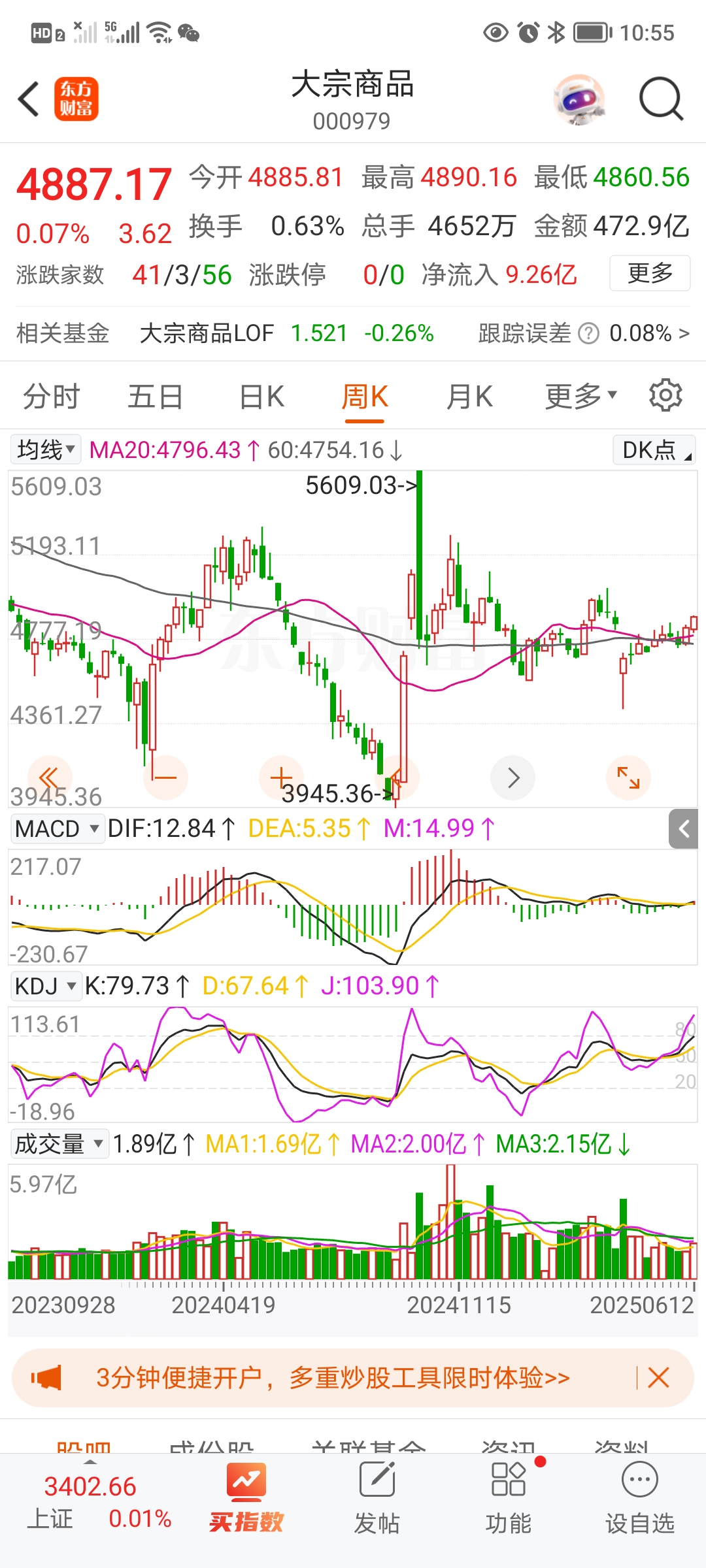Select the 月K chart tab
This screenshot has height=1568, width=706.
click(x=469, y=397)
